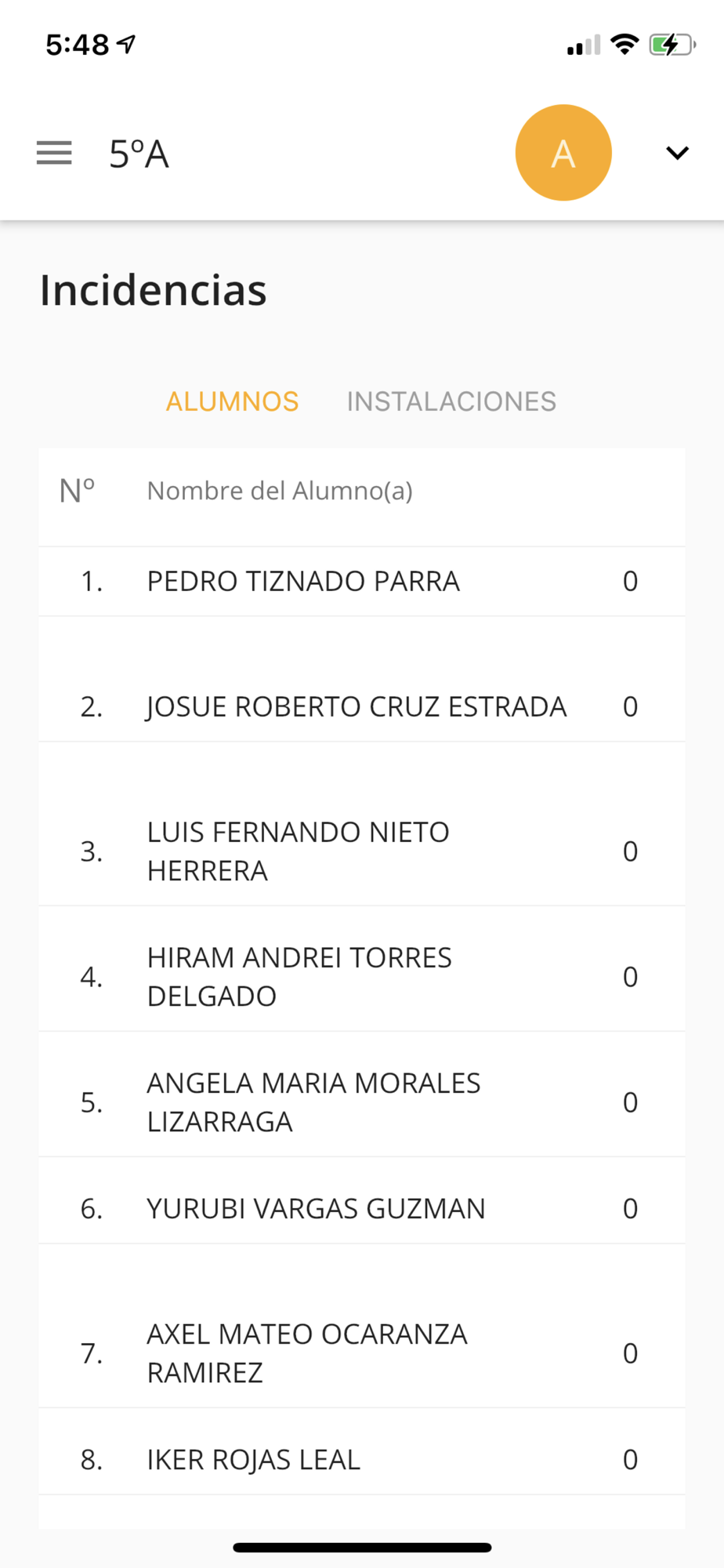724x1568 pixels.
Task: Tap the orange A profile avatar
Action: point(563,153)
